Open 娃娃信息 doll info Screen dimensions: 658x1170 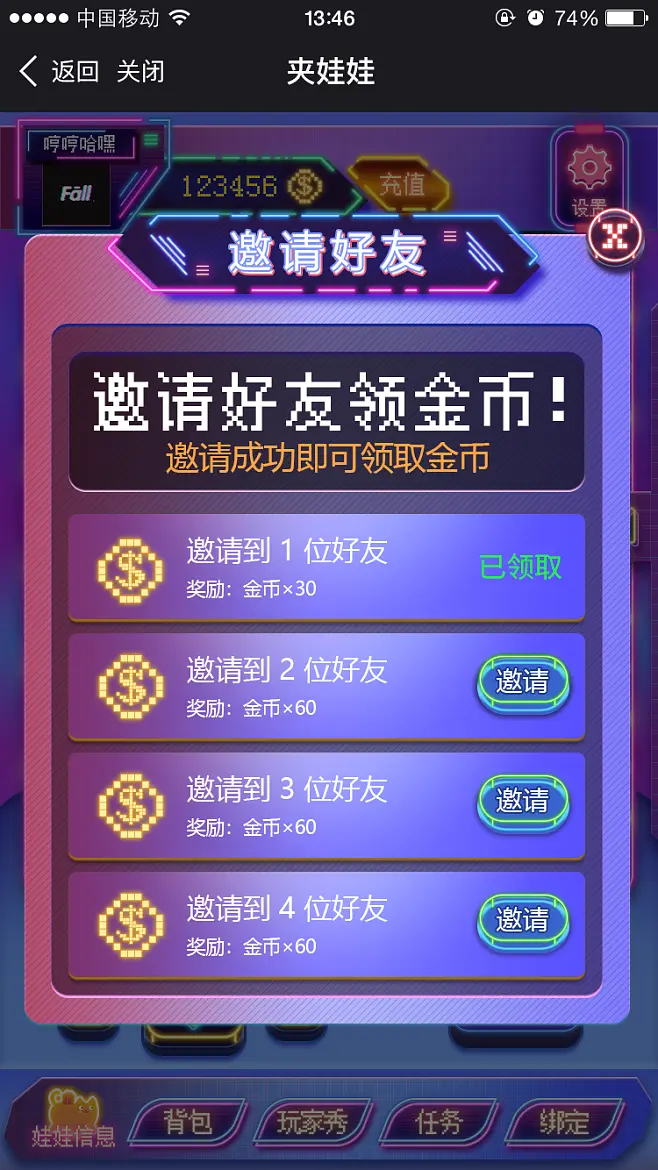pos(72,1120)
